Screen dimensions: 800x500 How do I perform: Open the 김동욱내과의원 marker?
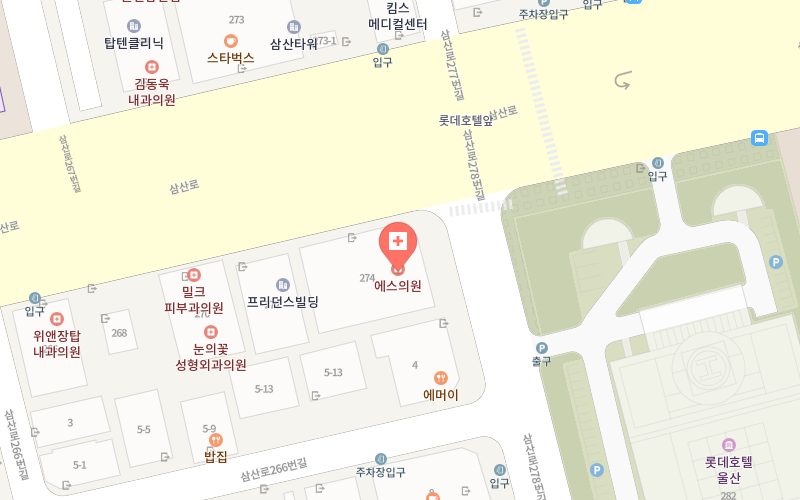coord(152,67)
